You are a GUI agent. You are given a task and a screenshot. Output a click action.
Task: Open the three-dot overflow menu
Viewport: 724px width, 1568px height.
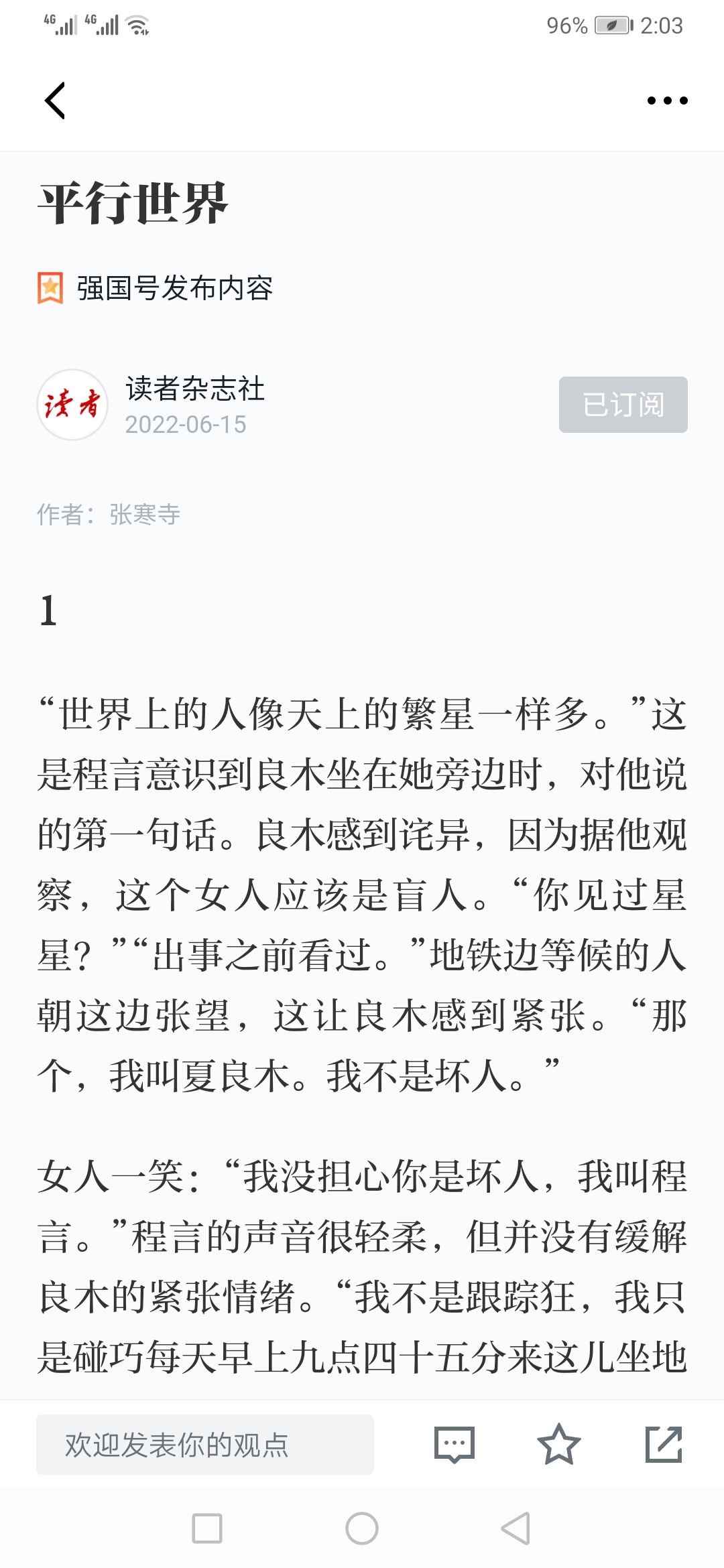[667, 101]
